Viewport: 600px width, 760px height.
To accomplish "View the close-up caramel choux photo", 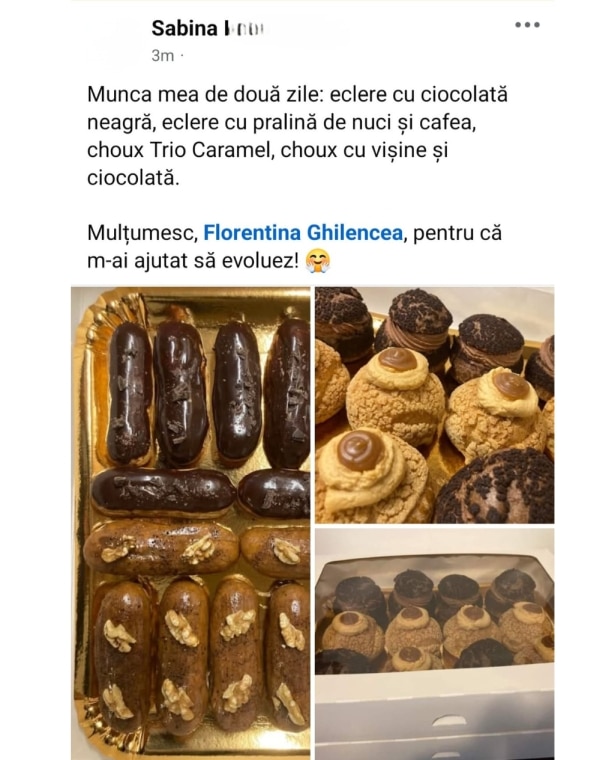I will pos(434,404).
